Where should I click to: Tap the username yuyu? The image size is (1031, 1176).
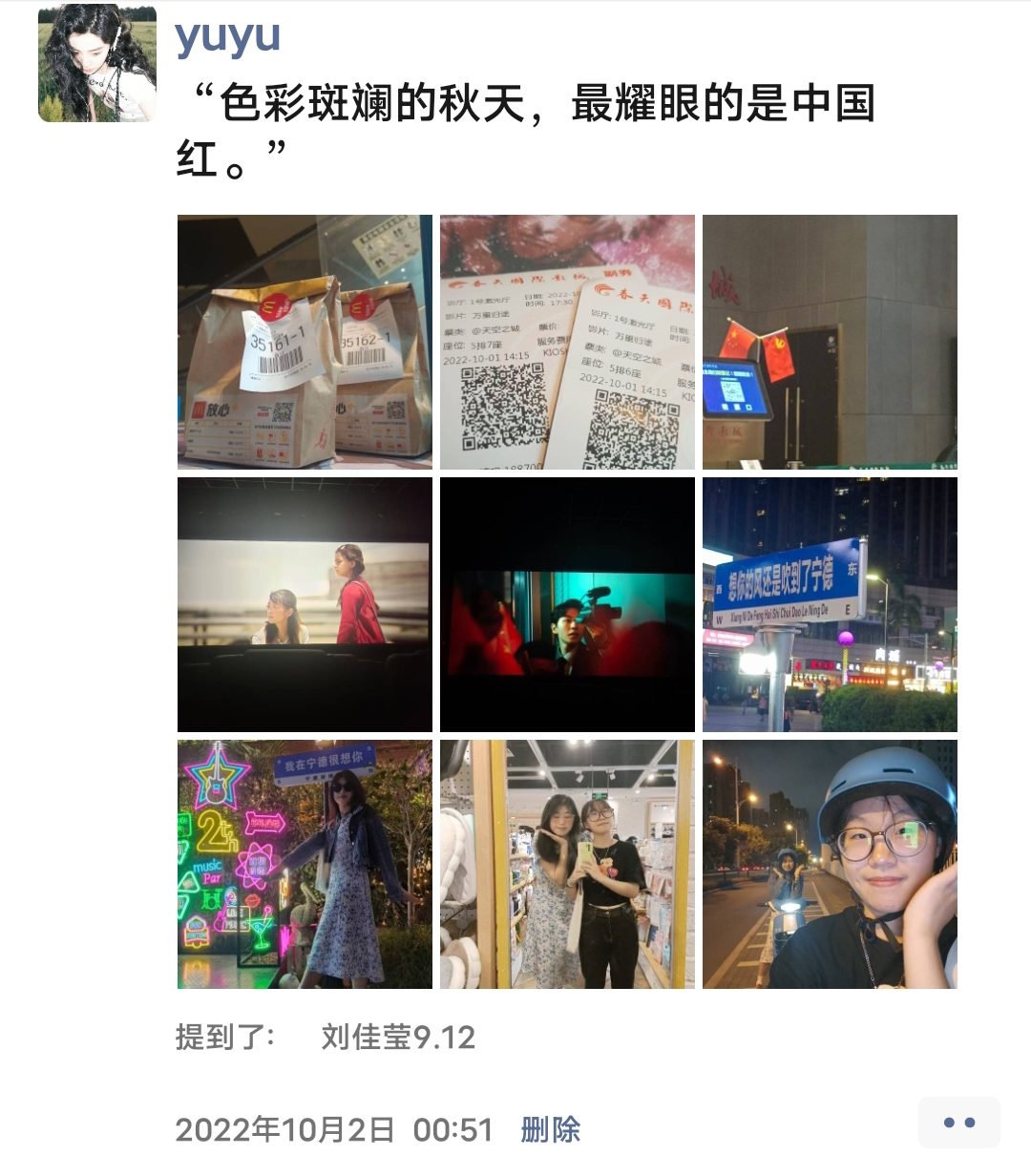pyautogui.click(x=227, y=38)
